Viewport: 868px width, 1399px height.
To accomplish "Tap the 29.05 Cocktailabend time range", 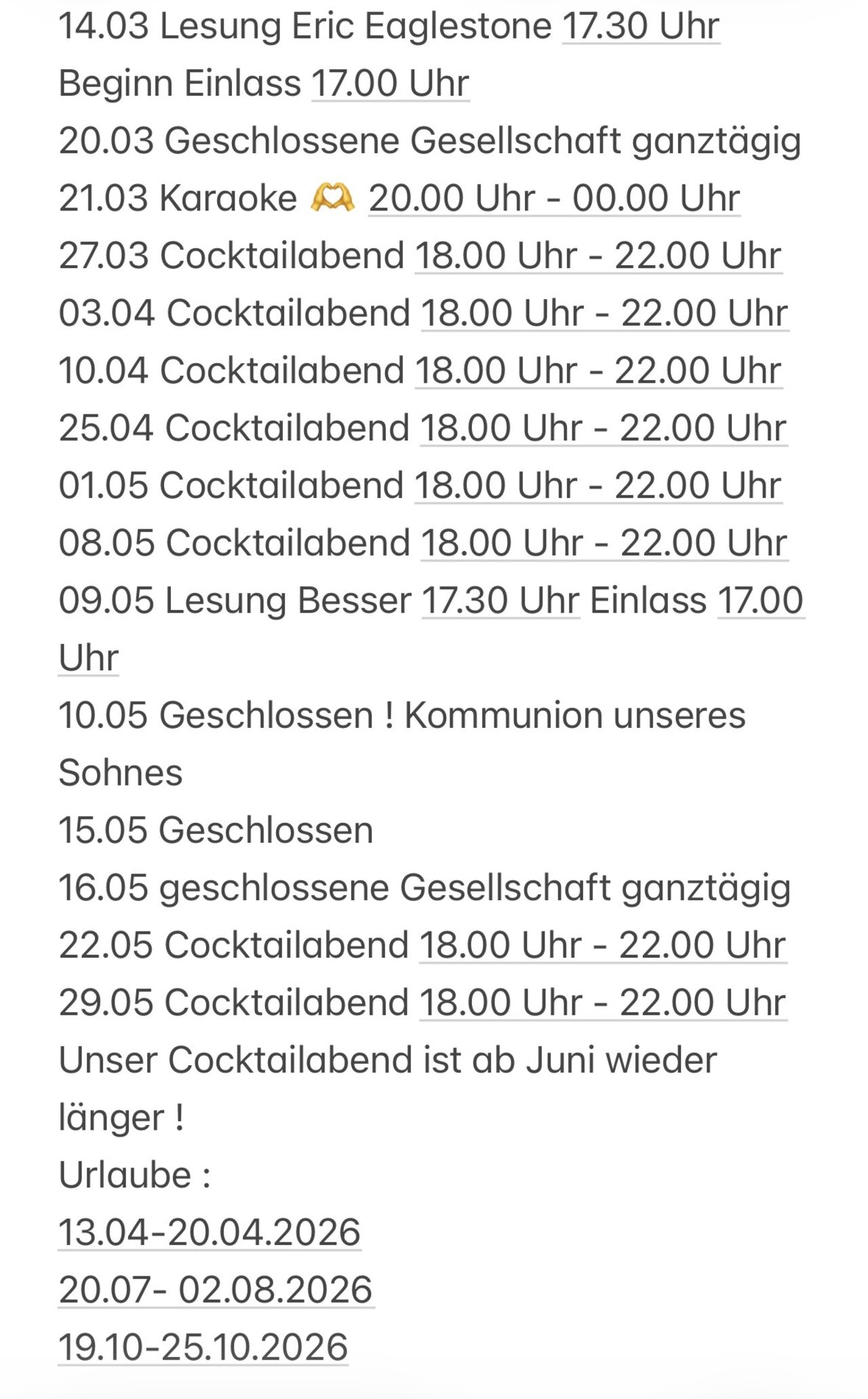I will point(603,1003).
